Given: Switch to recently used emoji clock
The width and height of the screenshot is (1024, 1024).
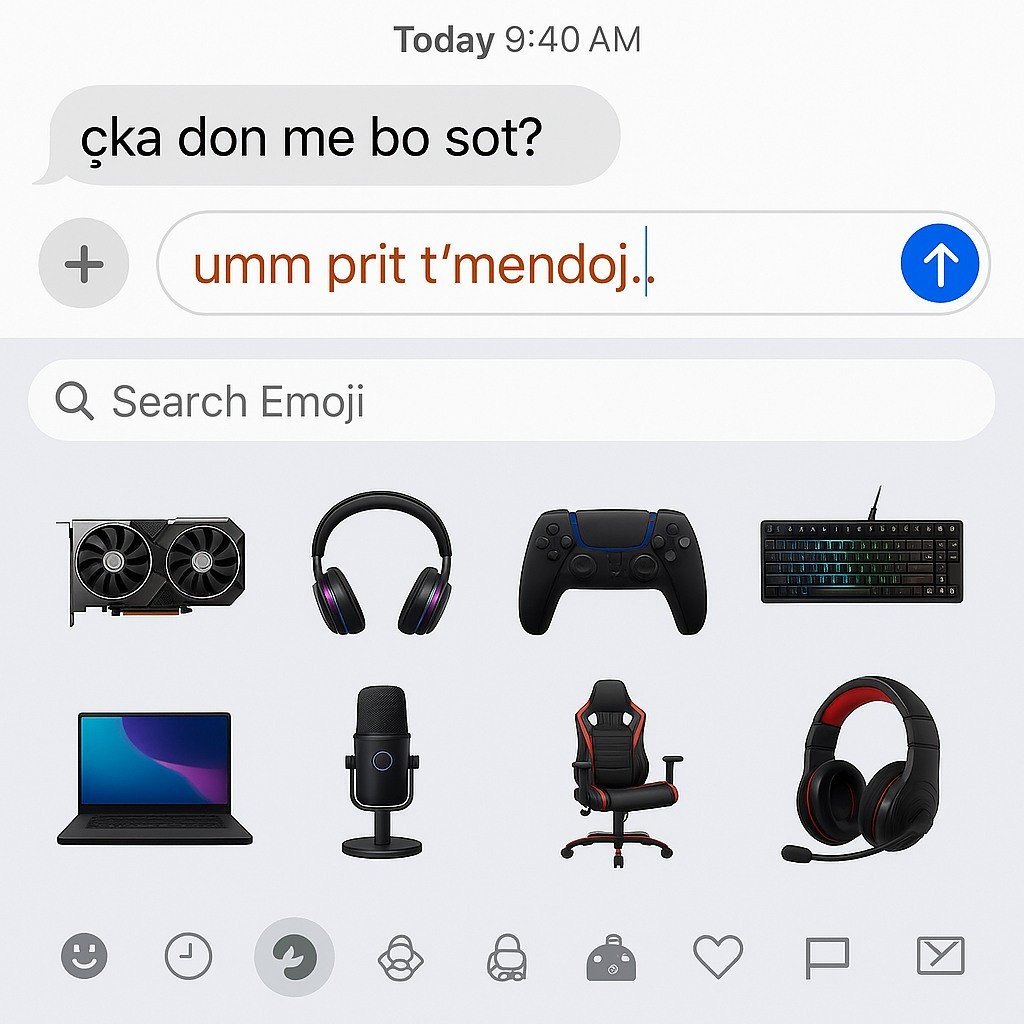Looking at the screenshot, I should [188, 958].
